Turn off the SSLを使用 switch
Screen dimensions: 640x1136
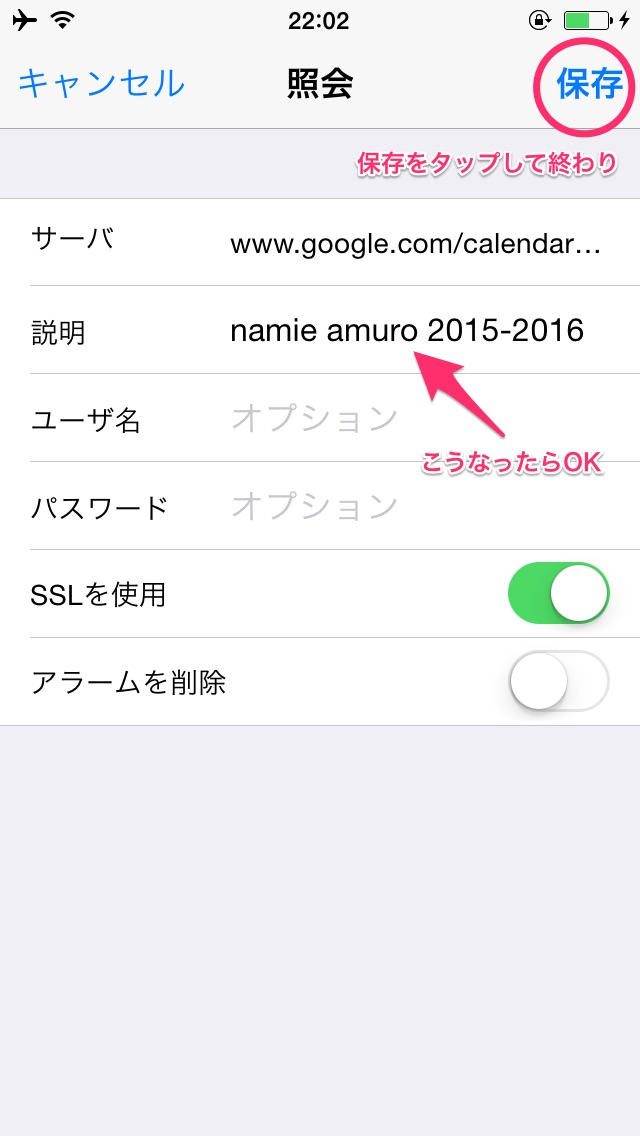(x=559, y=593)
